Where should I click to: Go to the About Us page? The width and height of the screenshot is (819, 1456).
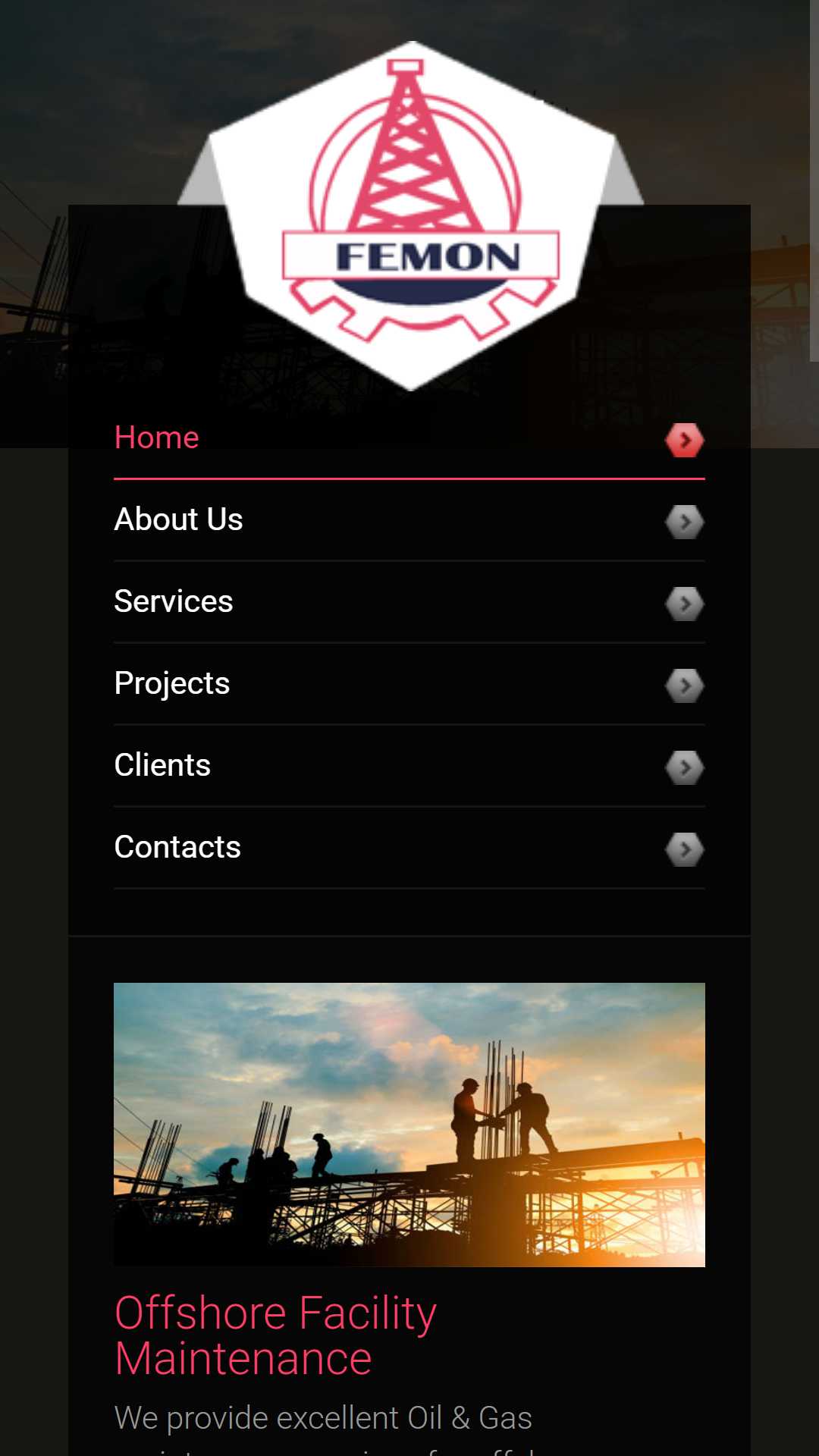click(x=179, y=520)
